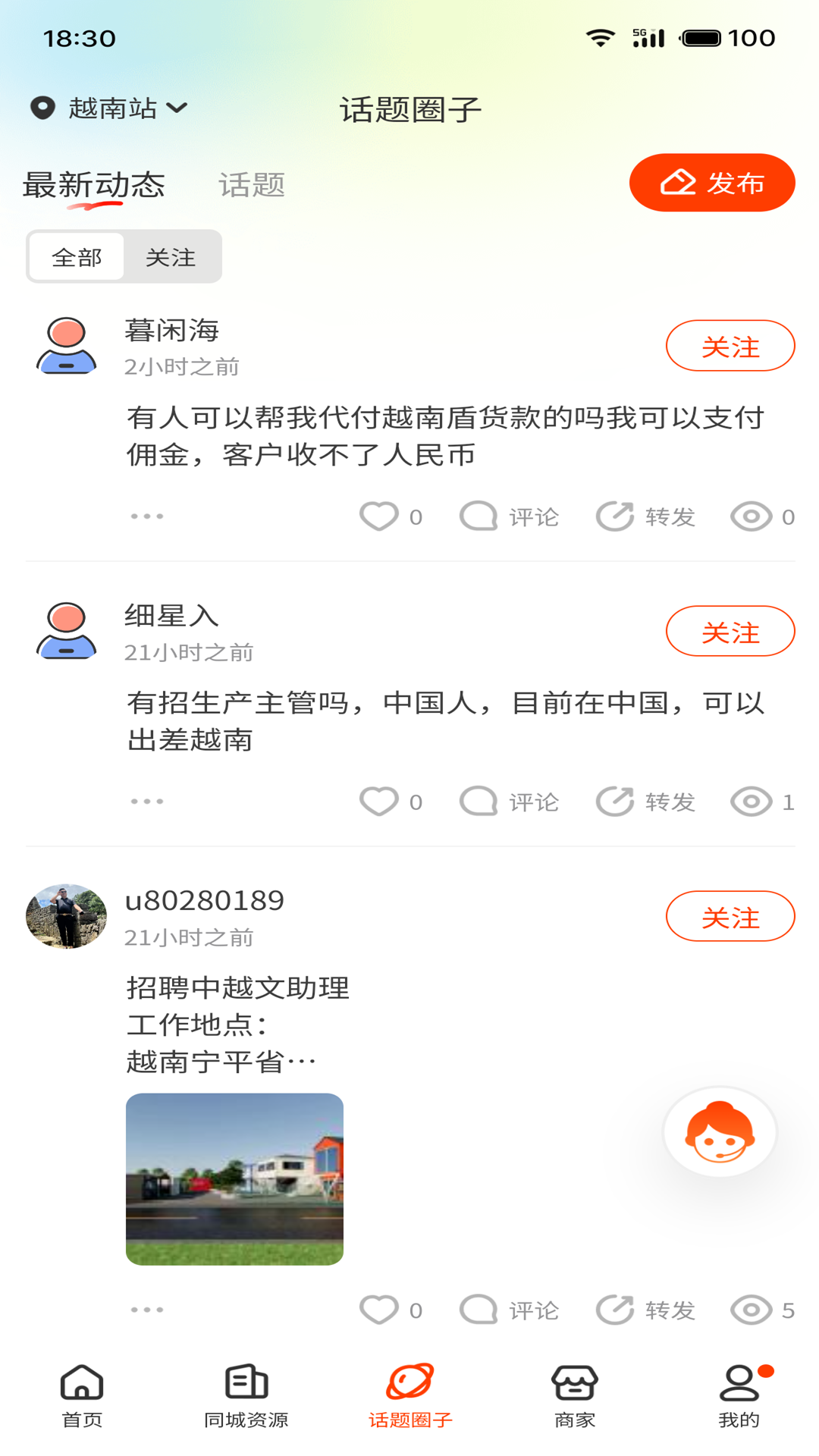Share u80280189's recruitment post via 转发 icon
This screenshot has height=1456, width=819.
(x=648, y=1309)
